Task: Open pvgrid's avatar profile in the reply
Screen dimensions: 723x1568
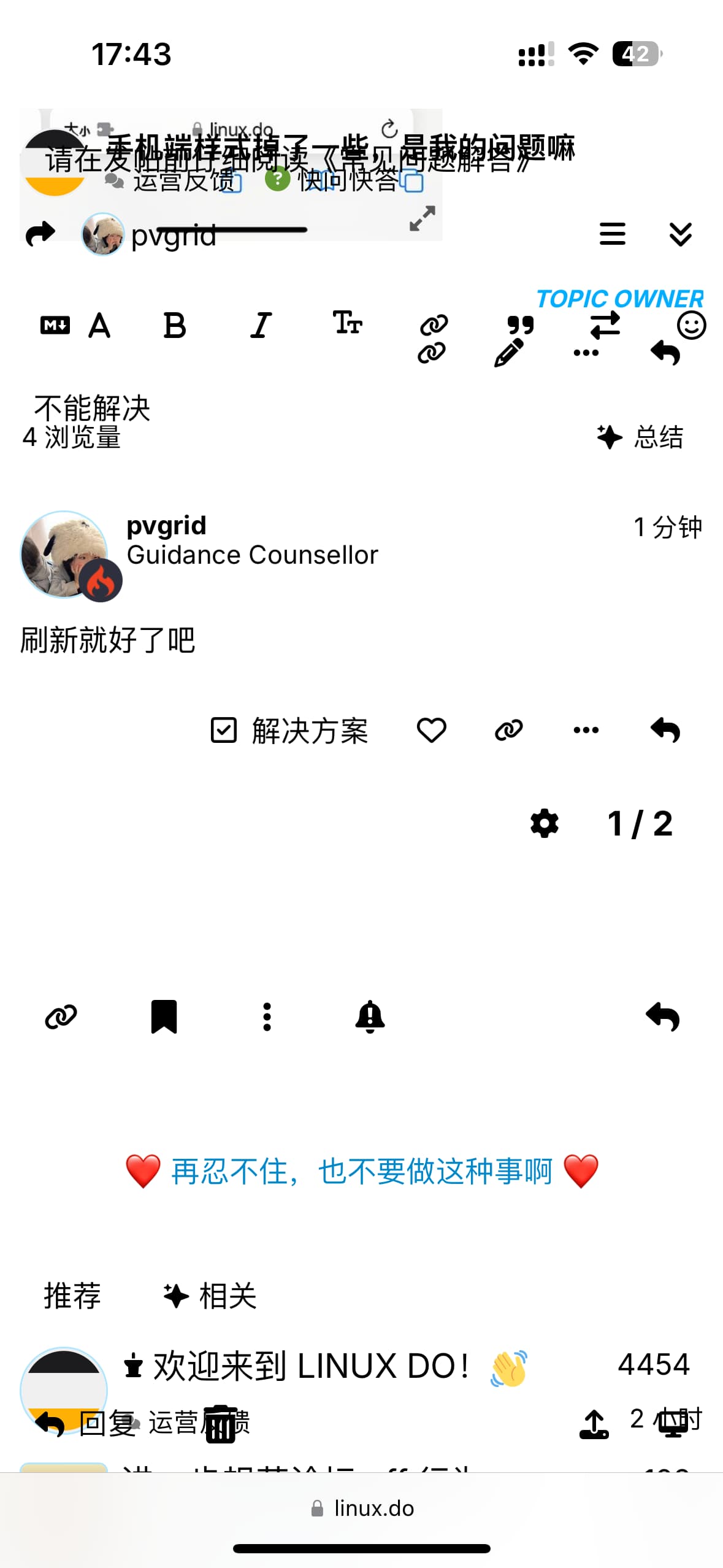Action: point(64,555)
